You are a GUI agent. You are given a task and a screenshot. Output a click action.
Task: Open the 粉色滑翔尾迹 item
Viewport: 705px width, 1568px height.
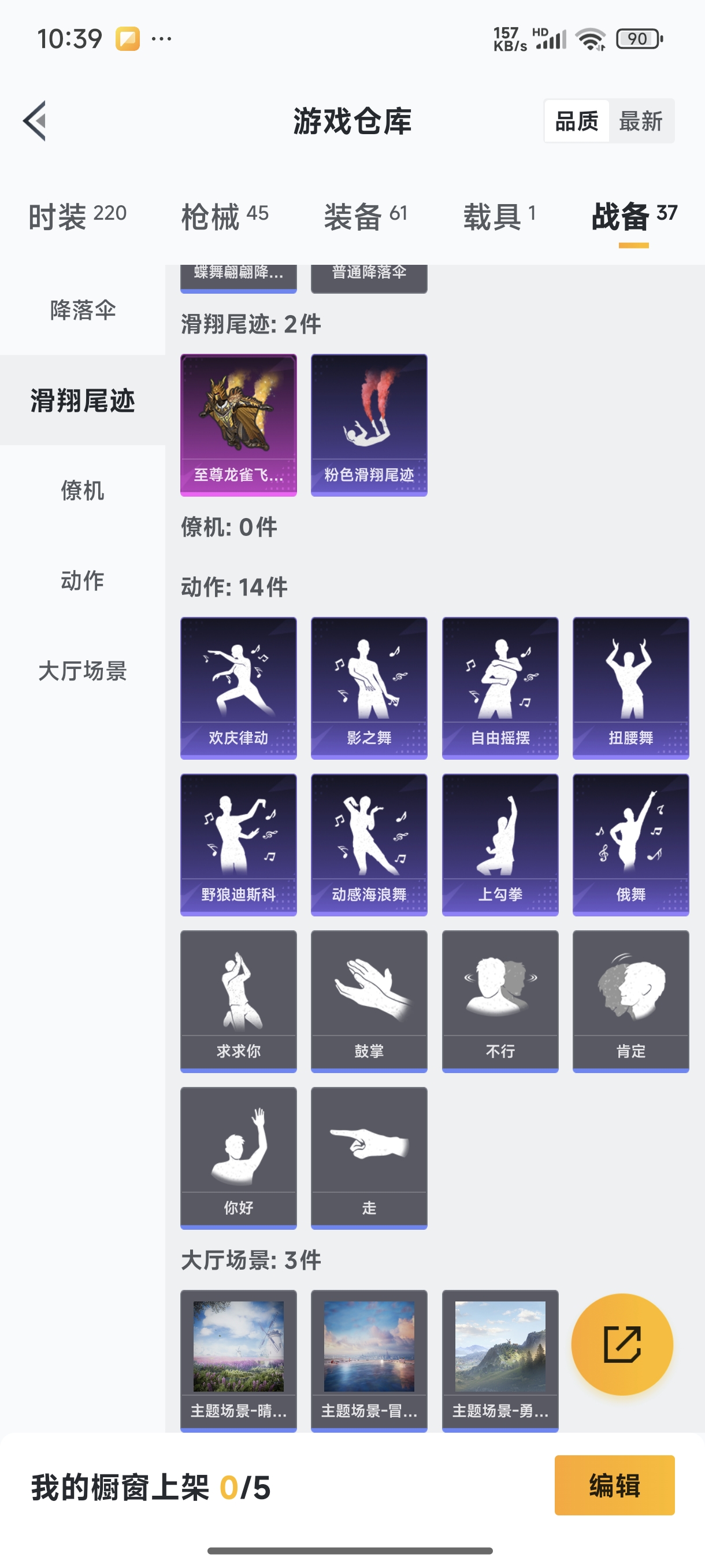(369, 425)
